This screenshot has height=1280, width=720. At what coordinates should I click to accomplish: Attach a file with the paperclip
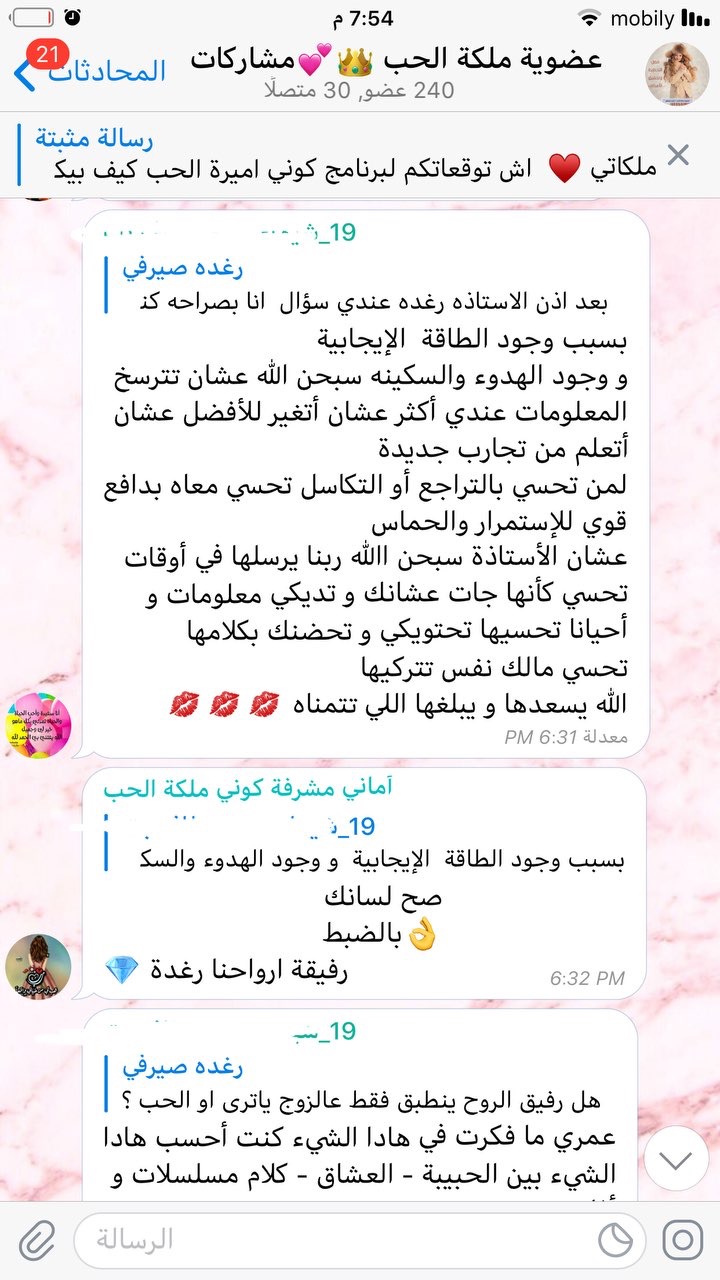(x=36, y=1240)
